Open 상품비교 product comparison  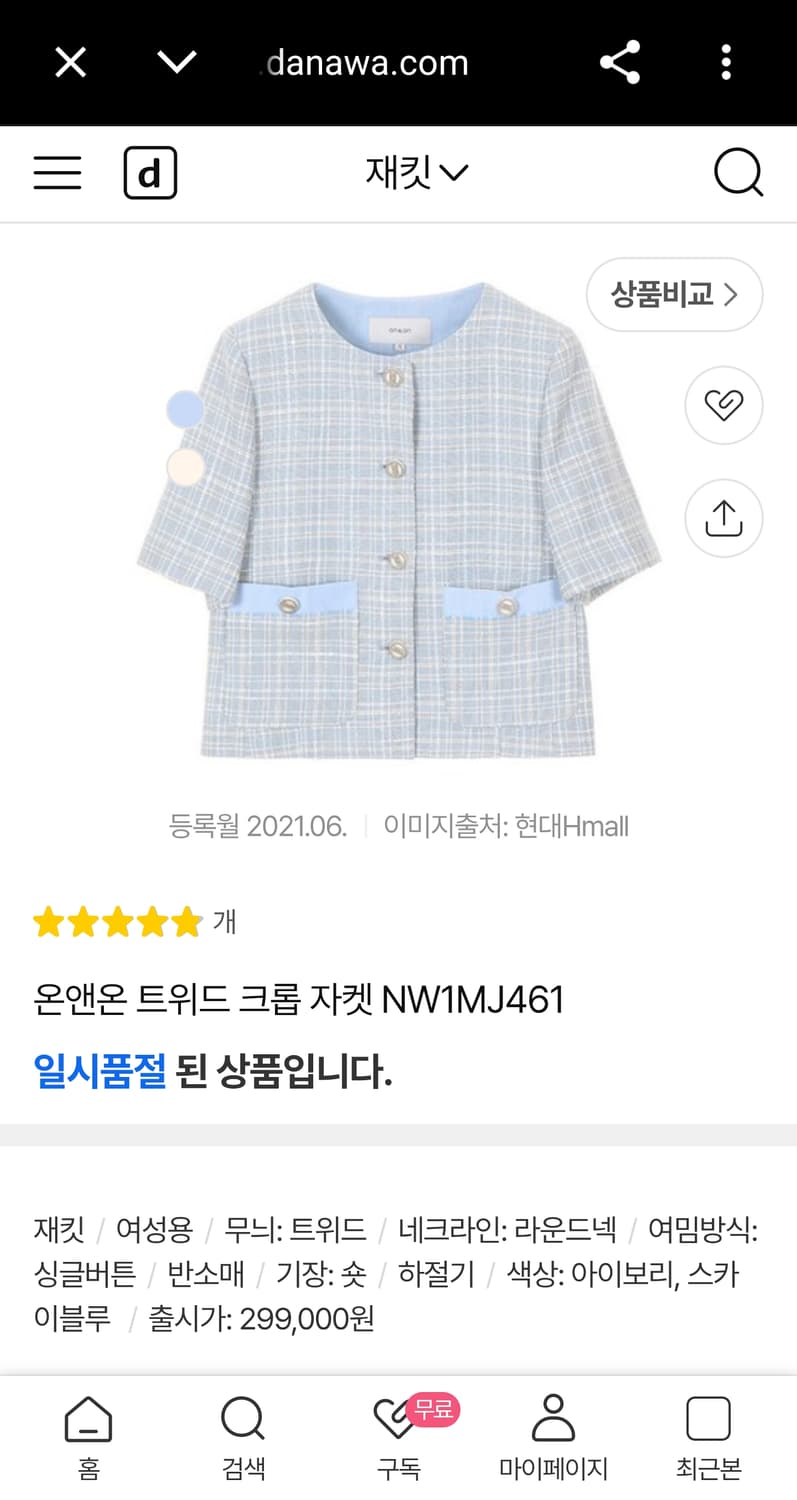pyautogui.click(x=674, y=295)
